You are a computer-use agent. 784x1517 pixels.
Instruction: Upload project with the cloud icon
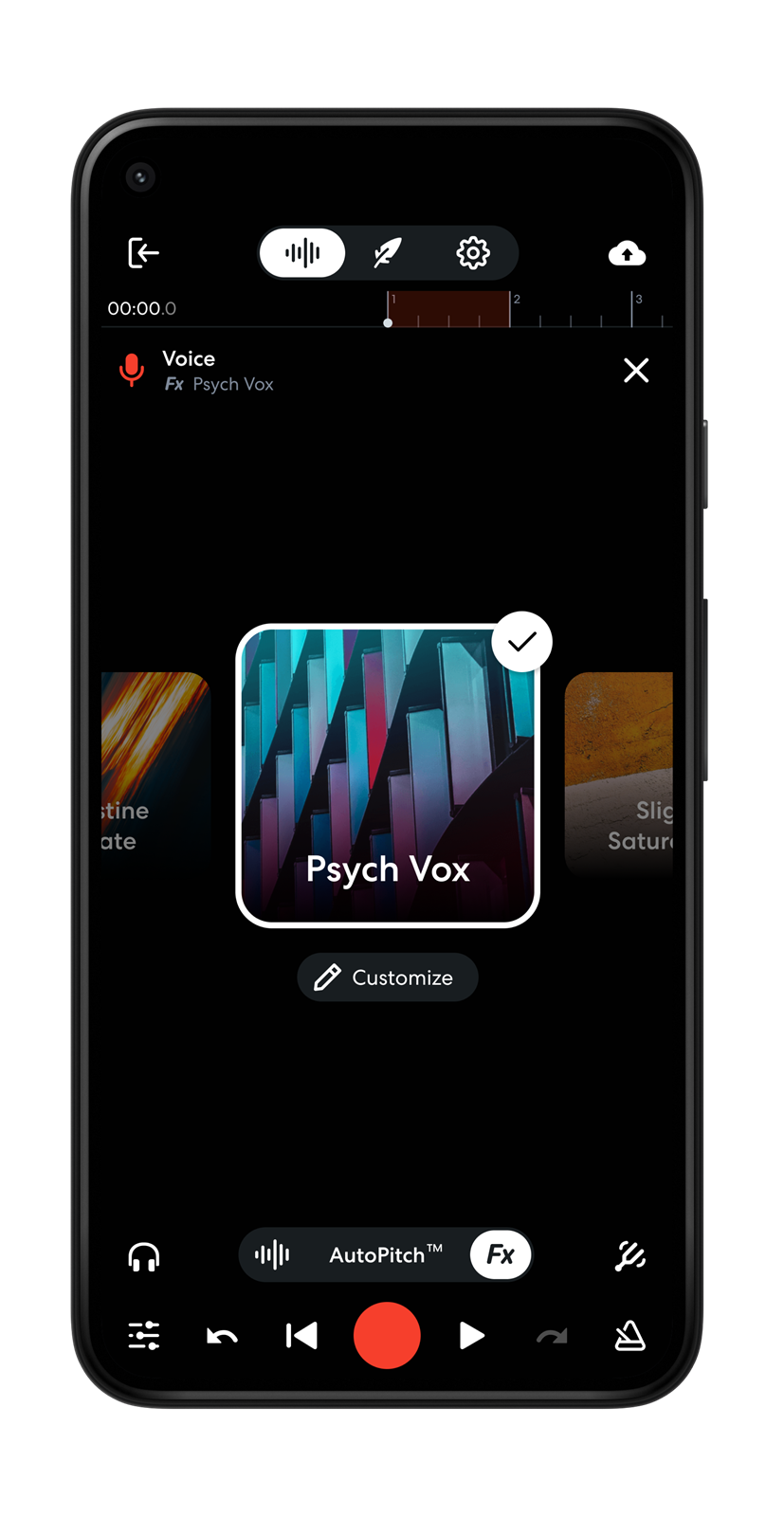point(627,253)
